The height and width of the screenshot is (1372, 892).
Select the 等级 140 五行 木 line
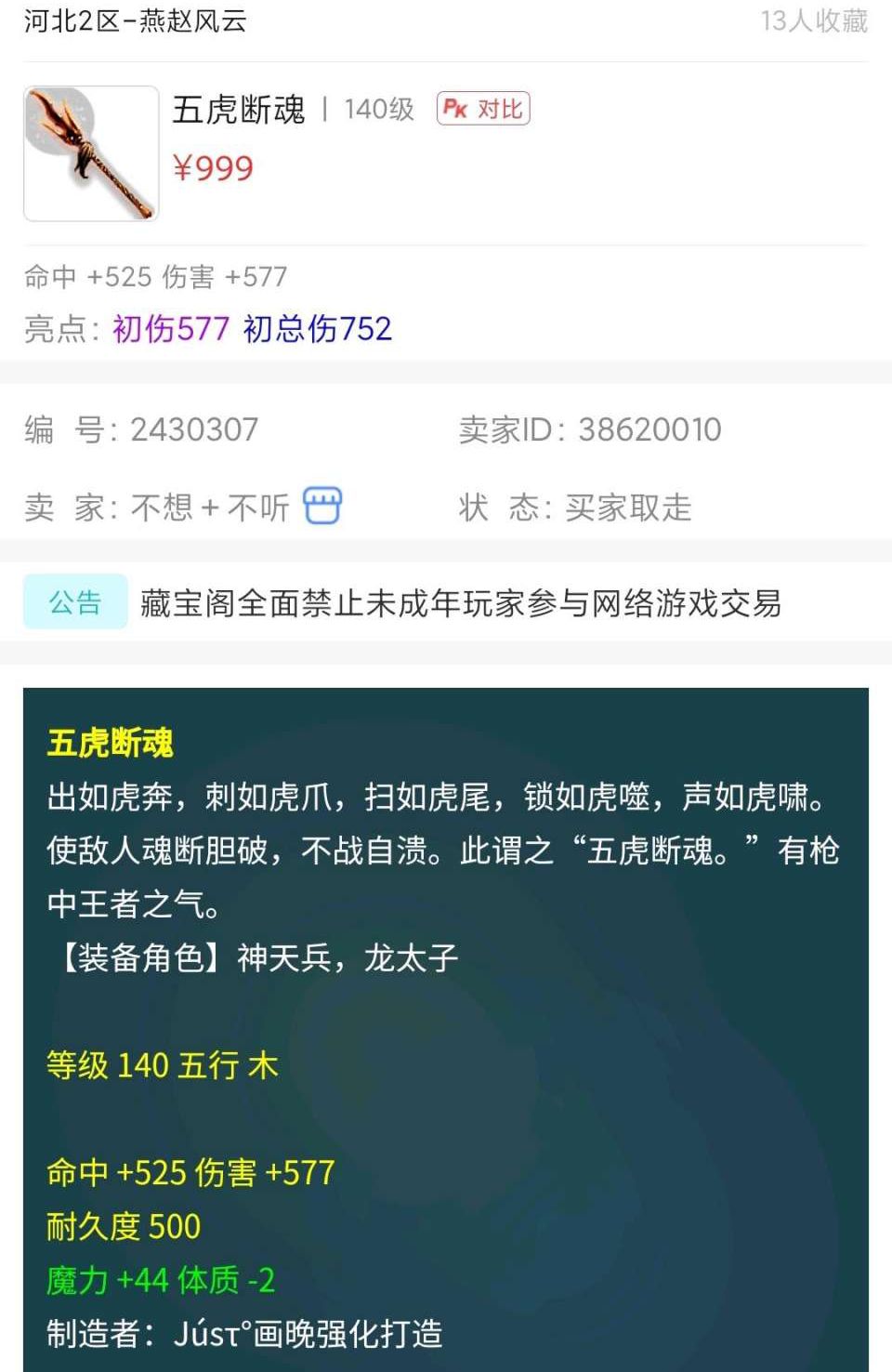tap(161, 1065)
